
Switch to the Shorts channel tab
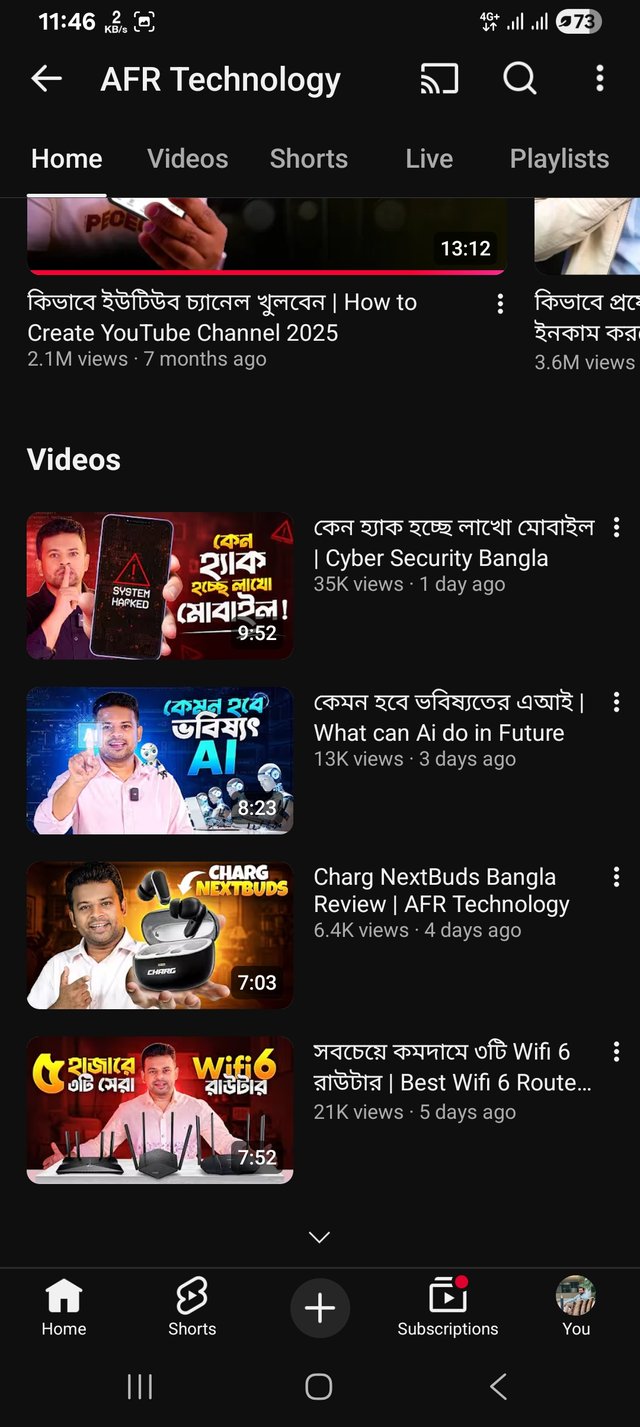[308, 159]
